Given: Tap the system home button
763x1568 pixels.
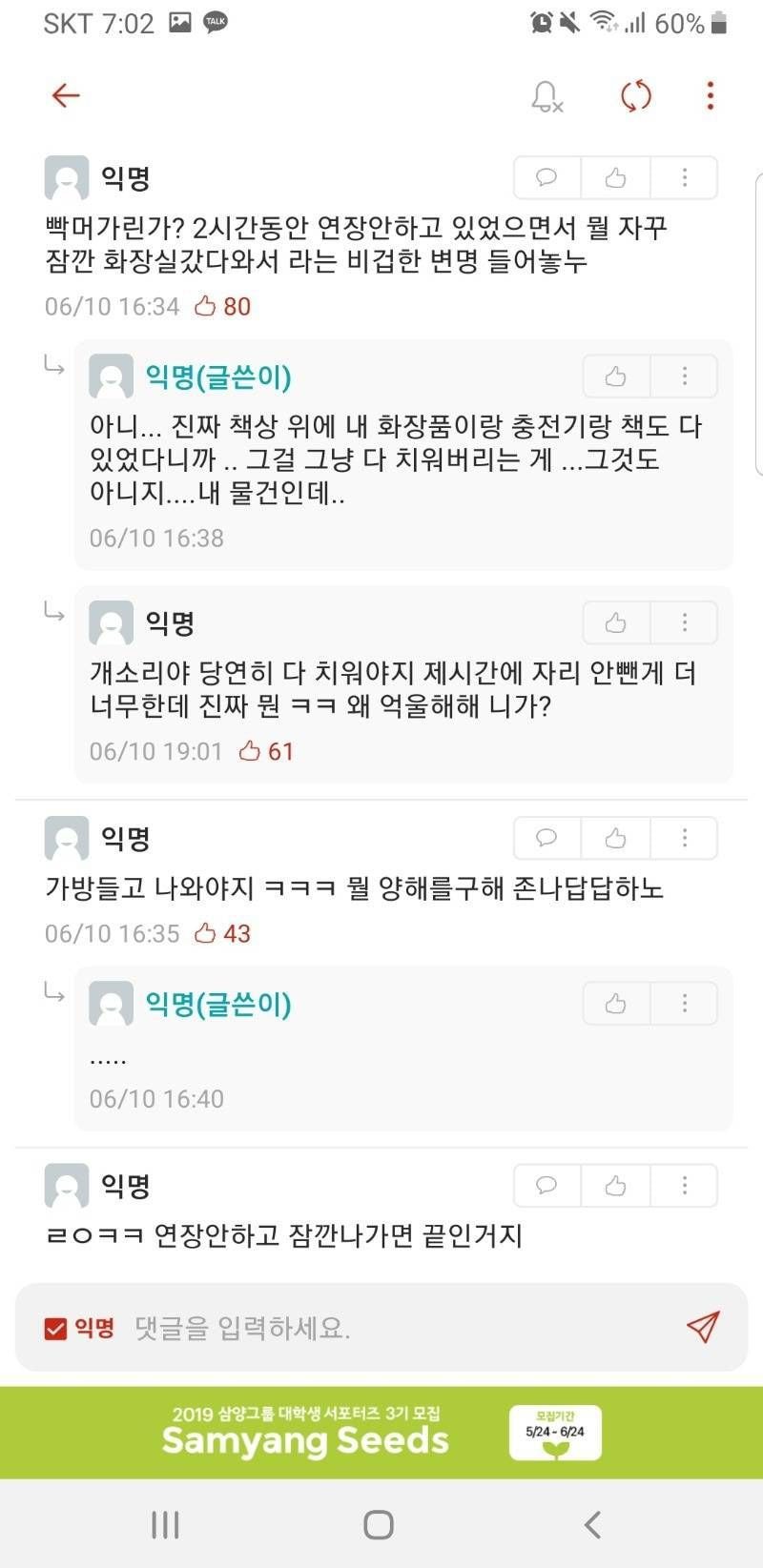Looking at the screenshot, I should [379, 1524].
